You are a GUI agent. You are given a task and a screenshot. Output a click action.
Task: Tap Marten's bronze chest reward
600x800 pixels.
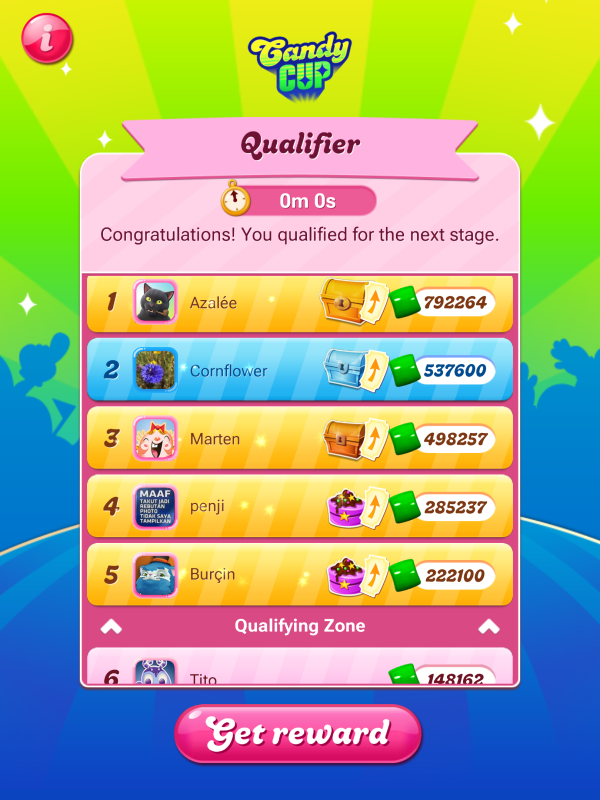tap(342, 436)
